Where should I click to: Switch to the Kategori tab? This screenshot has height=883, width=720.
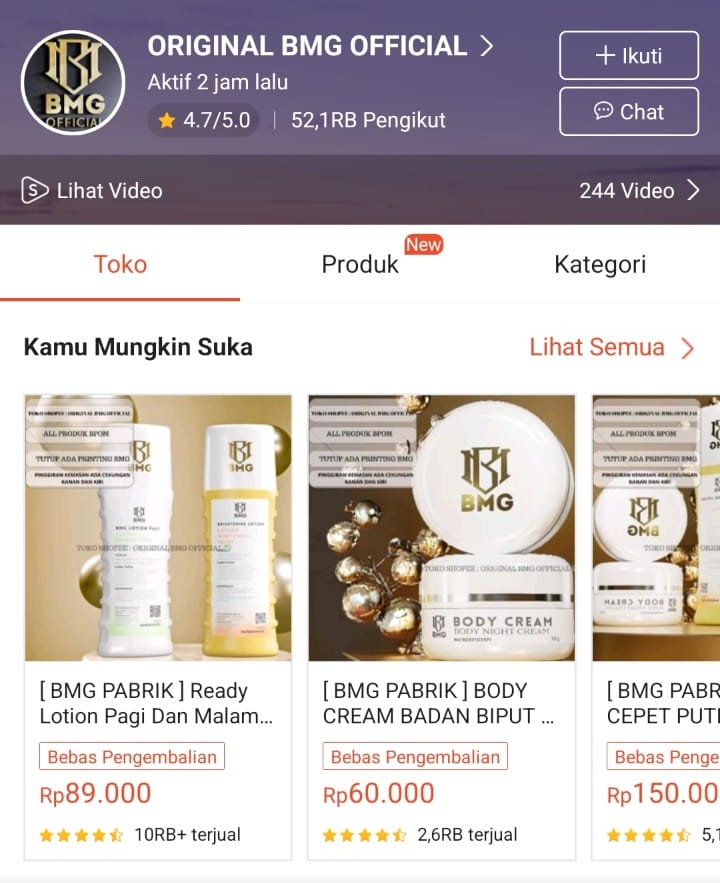pyautogui.click(x=600, y=264)
